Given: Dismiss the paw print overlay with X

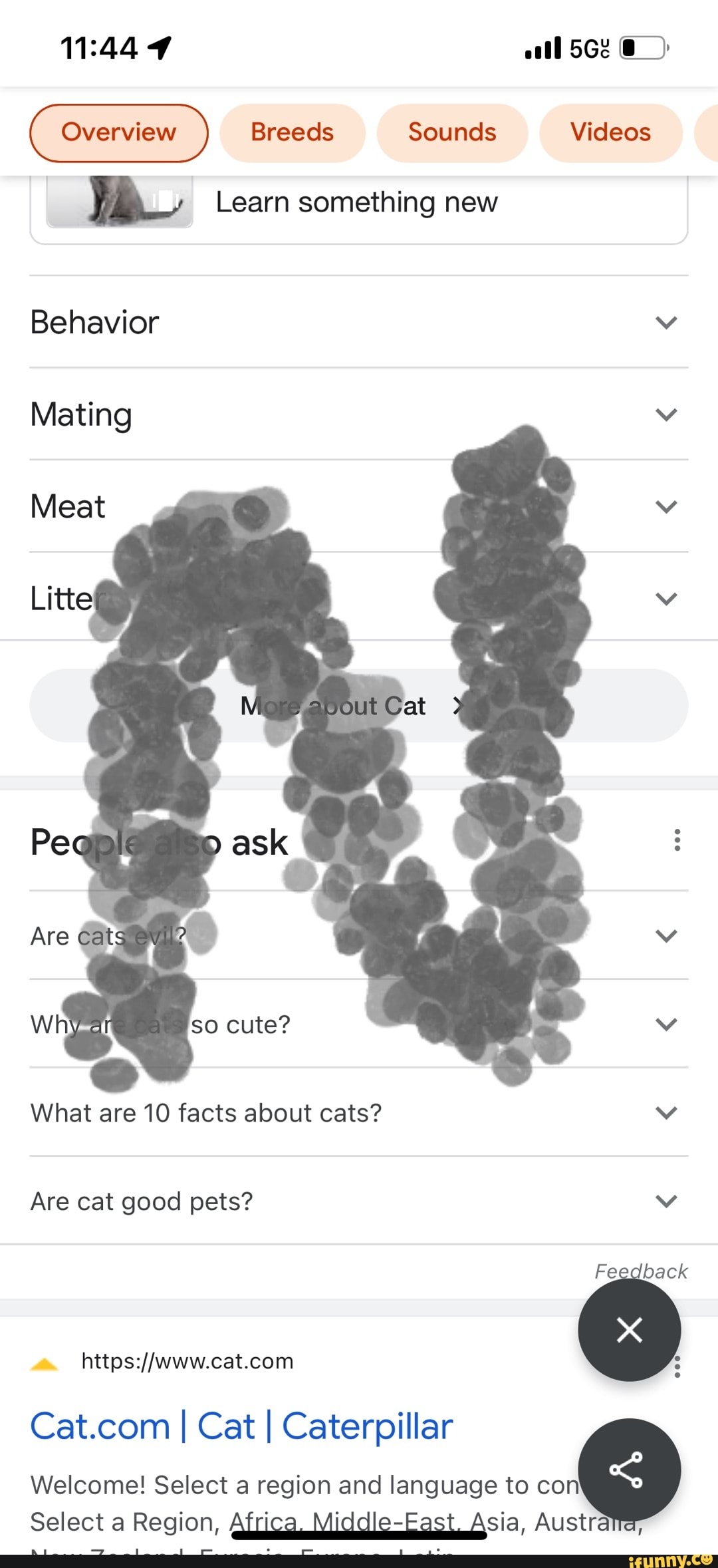Looking at the screenshot, I should tap(629, 1330).
